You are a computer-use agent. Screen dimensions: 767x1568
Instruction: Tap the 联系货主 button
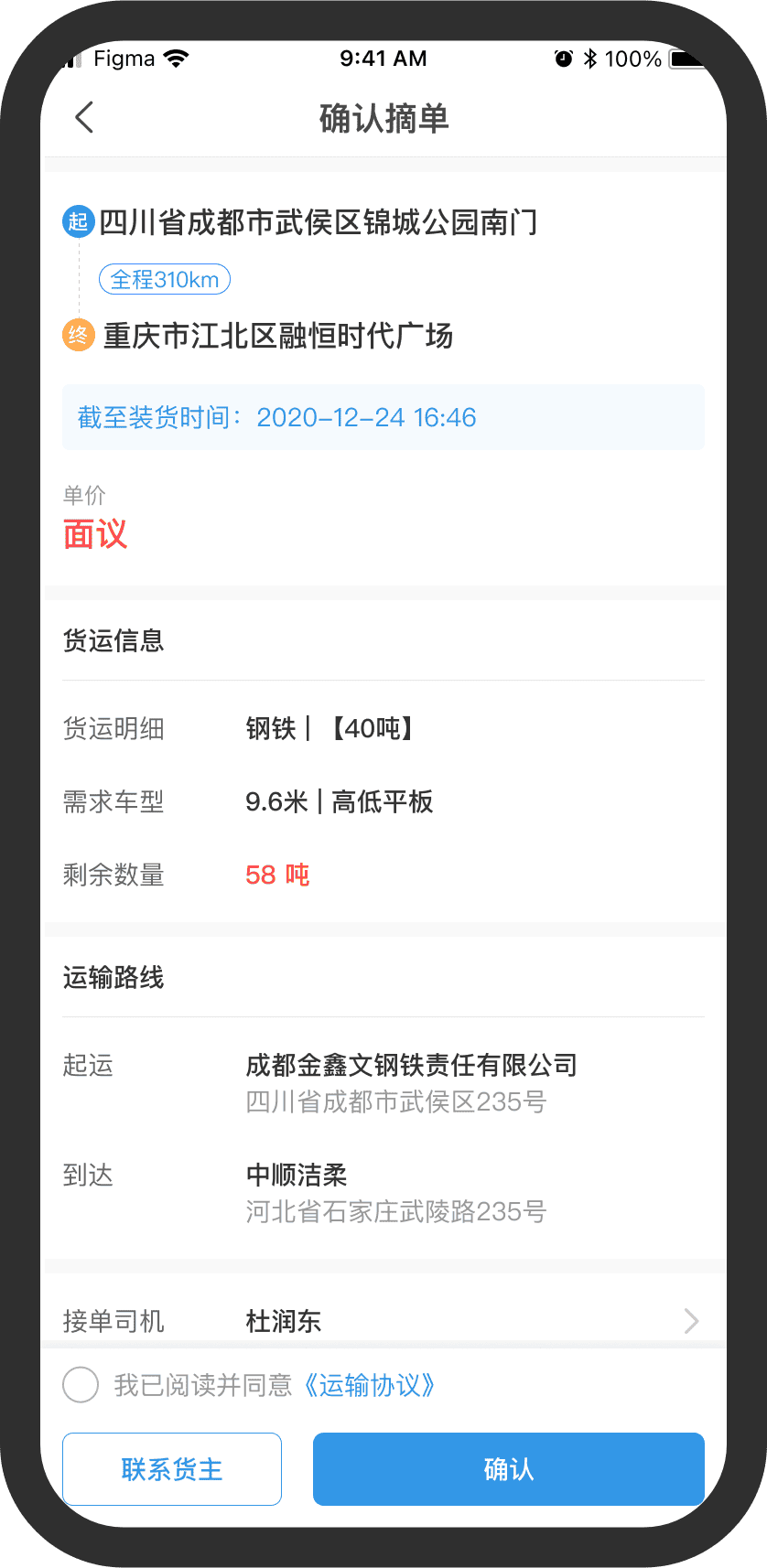click(172, 1469)
